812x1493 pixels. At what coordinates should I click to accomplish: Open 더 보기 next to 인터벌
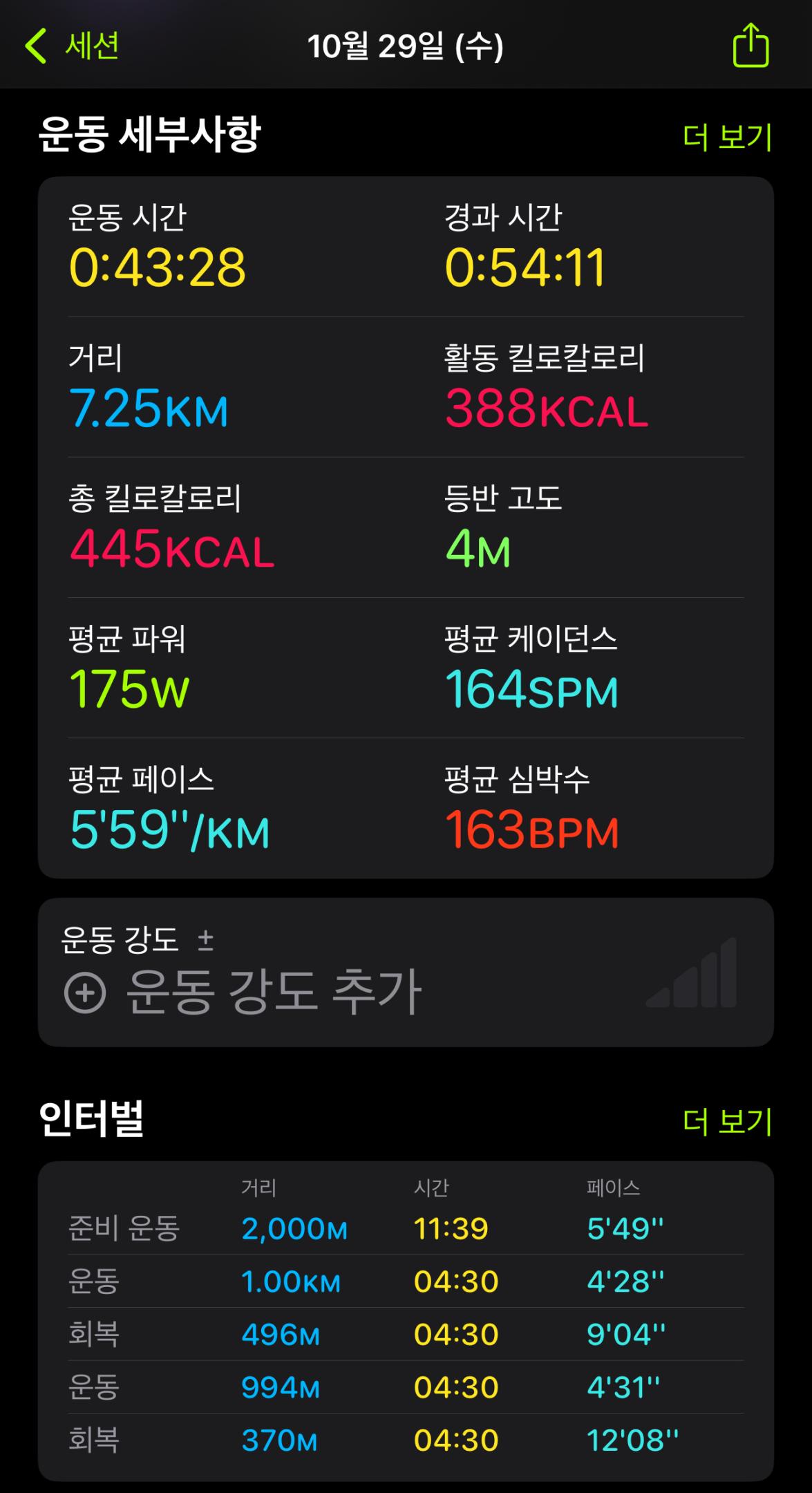tap(726, 1121)
